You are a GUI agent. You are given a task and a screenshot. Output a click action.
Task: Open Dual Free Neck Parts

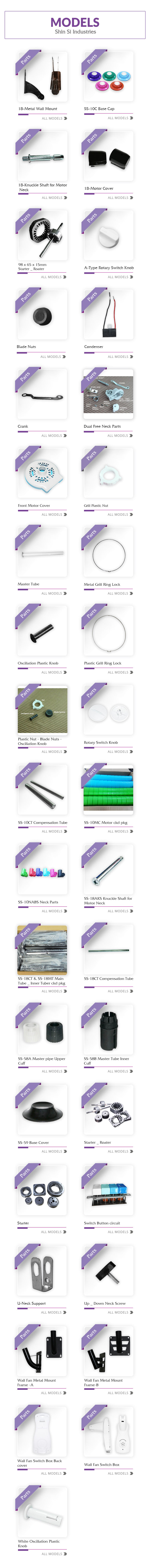(x=102, y=426)
